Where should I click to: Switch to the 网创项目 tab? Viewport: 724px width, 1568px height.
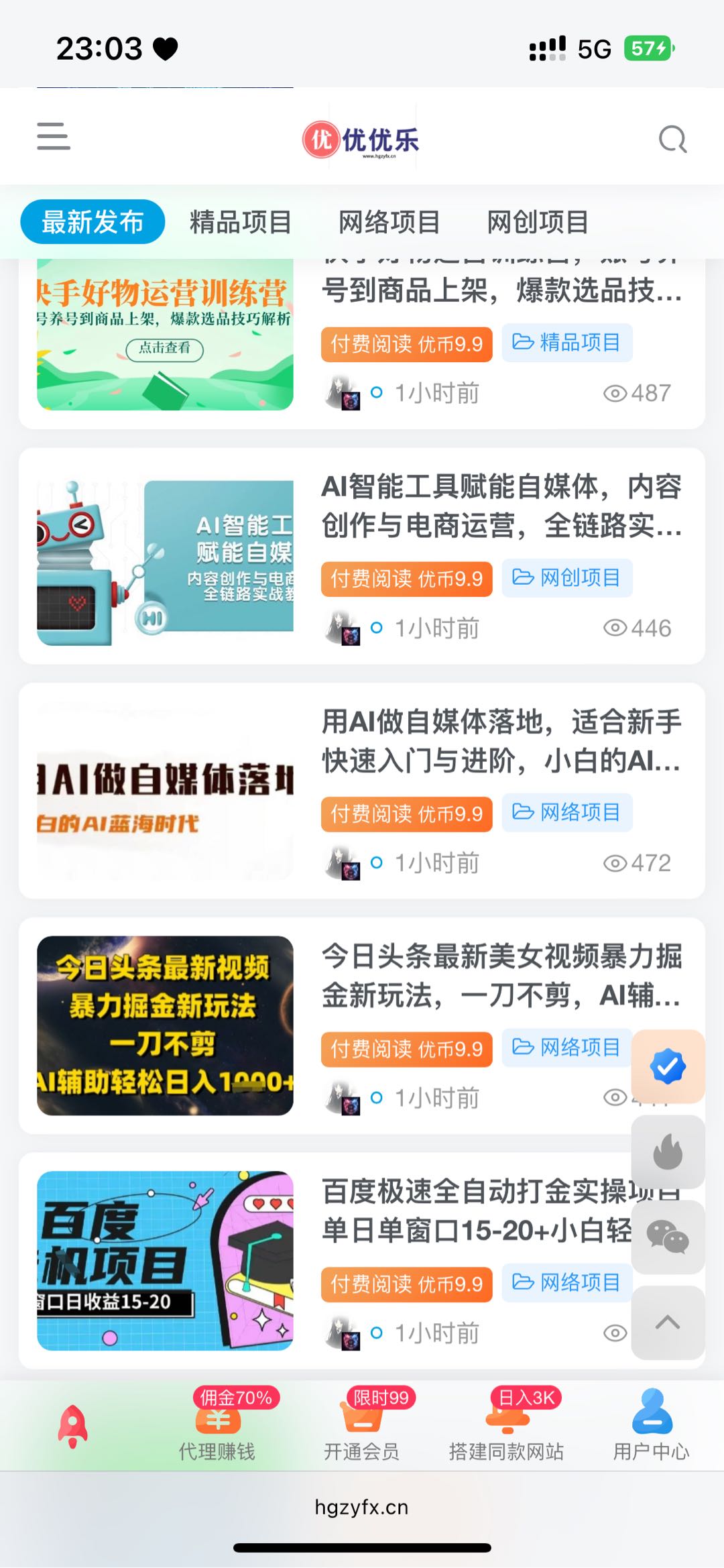(538, 222)
